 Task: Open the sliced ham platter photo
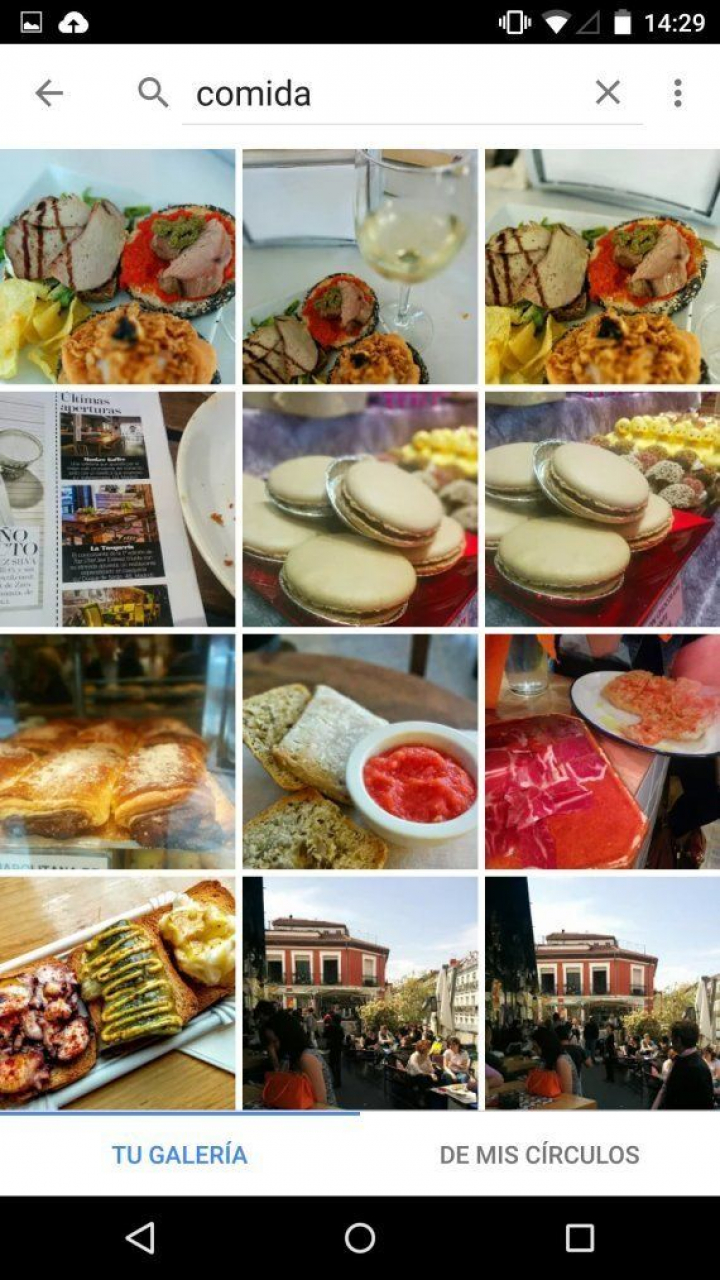point(602,751)
